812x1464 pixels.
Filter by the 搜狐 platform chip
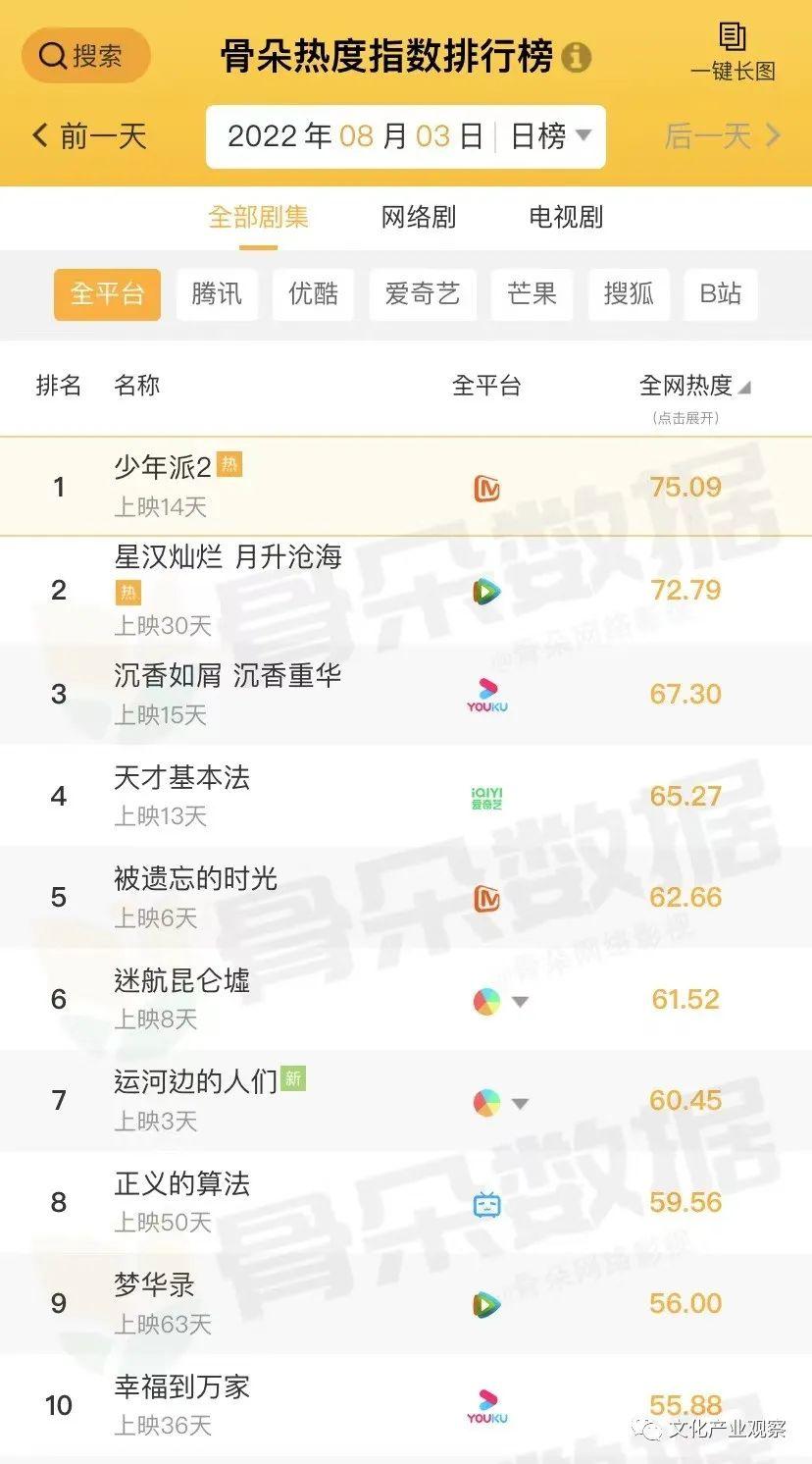(x=629, y=293)
